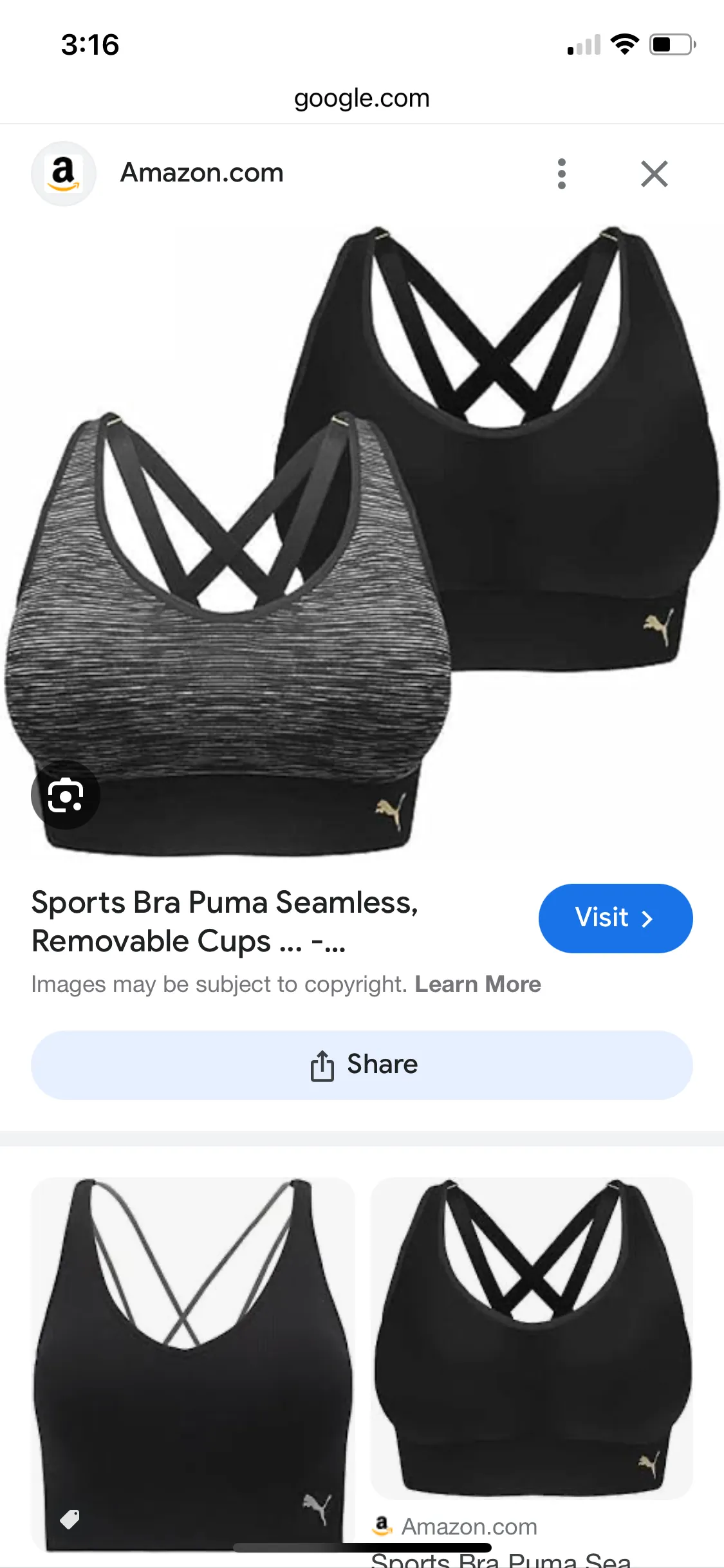
Task: Open the large Puma sports bra image
Action: pyautogui.click(x=362, y=541)
